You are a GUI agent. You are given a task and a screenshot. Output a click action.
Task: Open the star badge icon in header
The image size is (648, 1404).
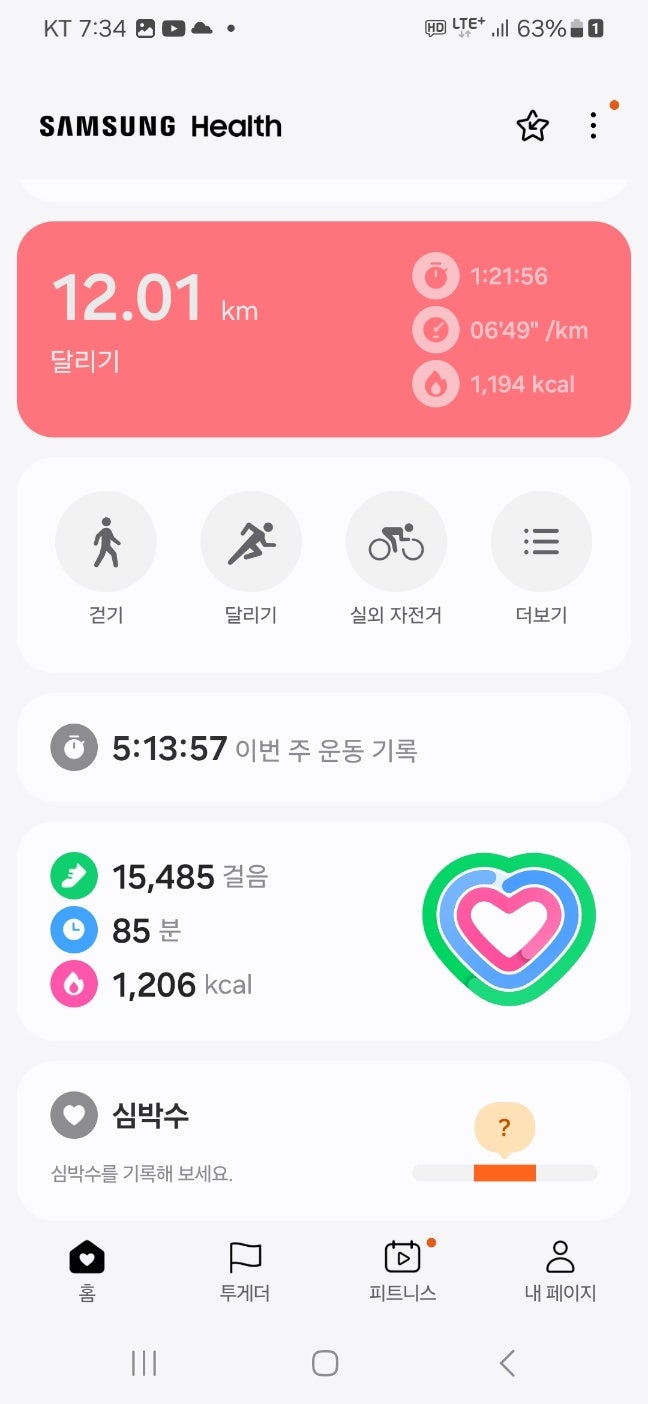coord(532,126)
